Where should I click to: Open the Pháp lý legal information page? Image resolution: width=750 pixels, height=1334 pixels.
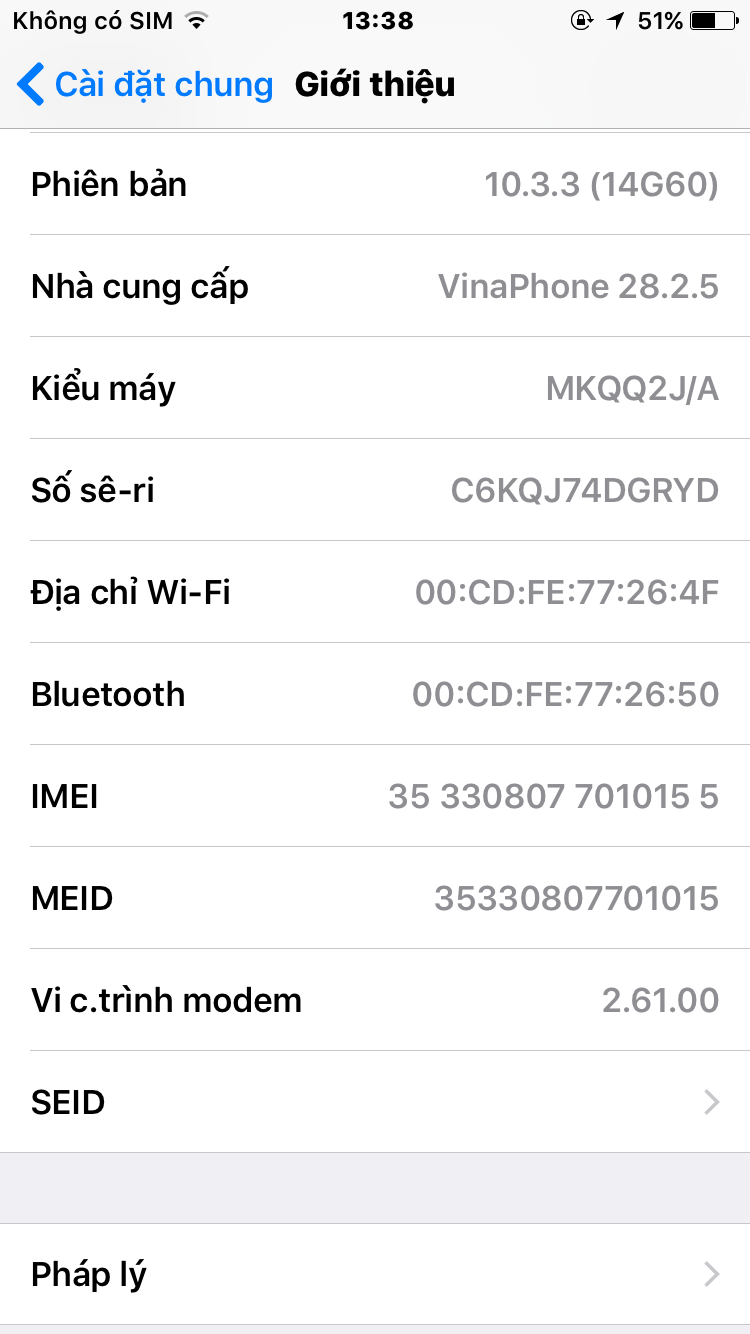(x=375, y=1274)
